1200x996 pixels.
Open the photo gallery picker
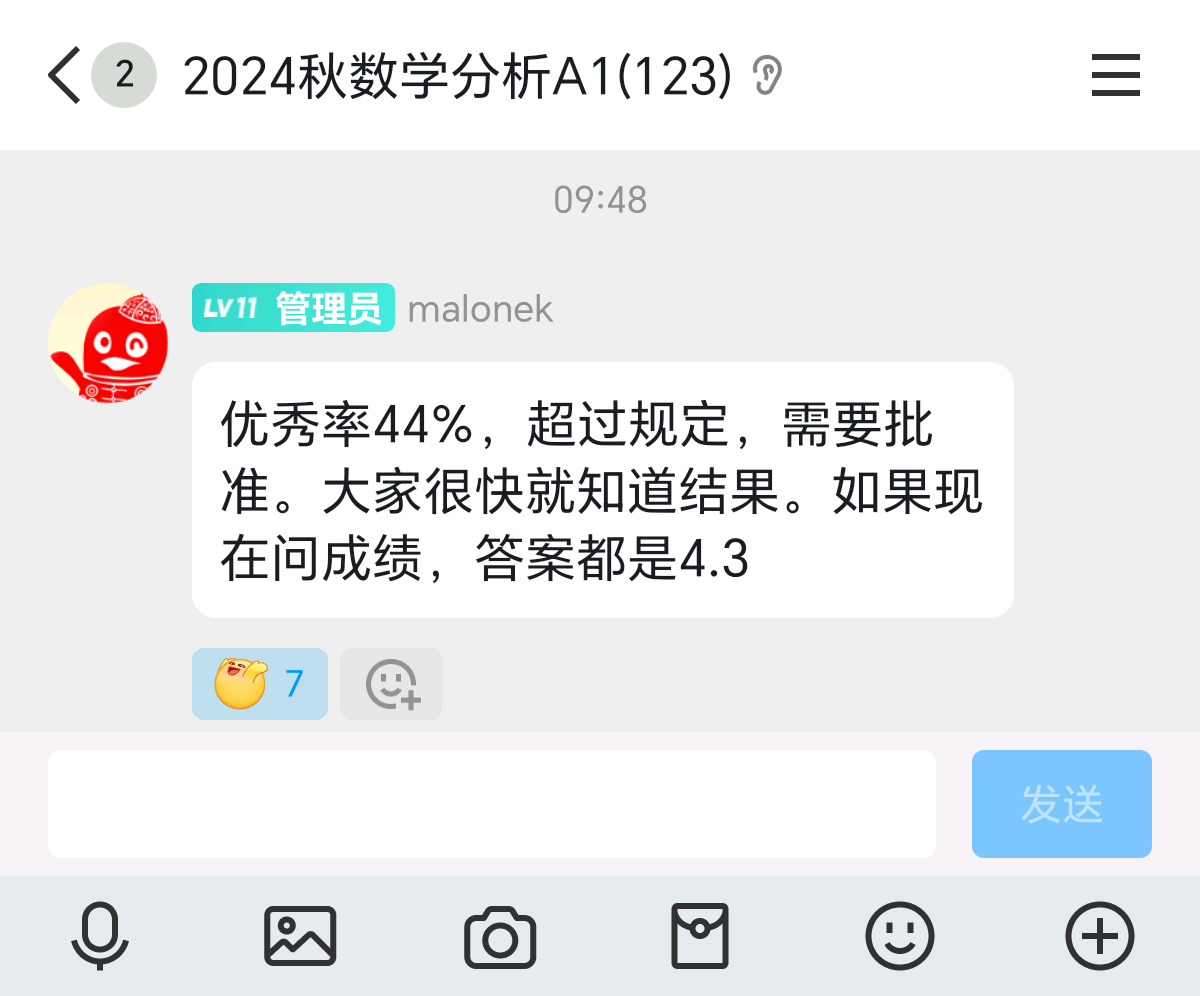[x=300, y=936]
